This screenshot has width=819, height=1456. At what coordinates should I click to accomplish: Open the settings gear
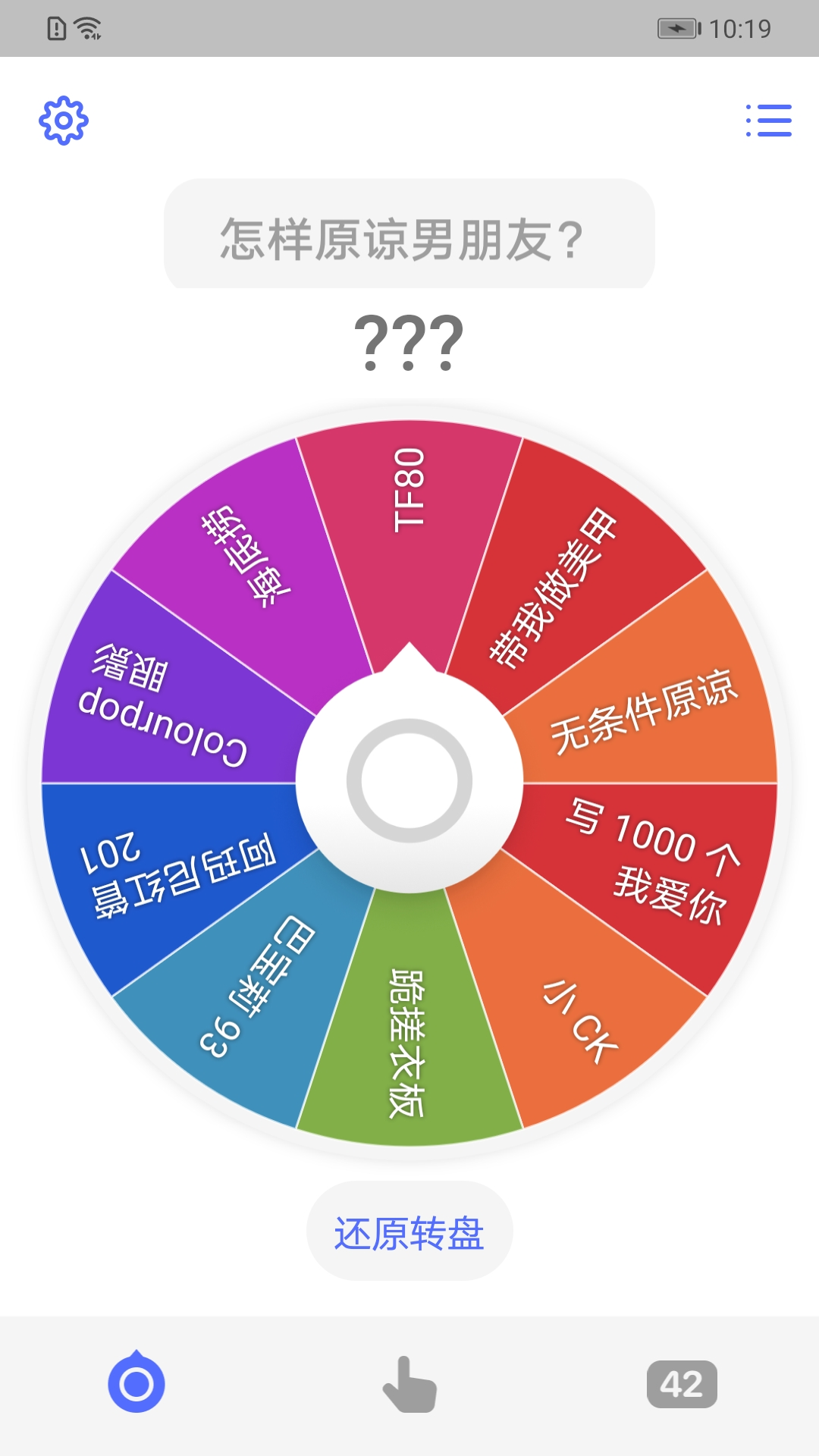(x=64, y=121)
